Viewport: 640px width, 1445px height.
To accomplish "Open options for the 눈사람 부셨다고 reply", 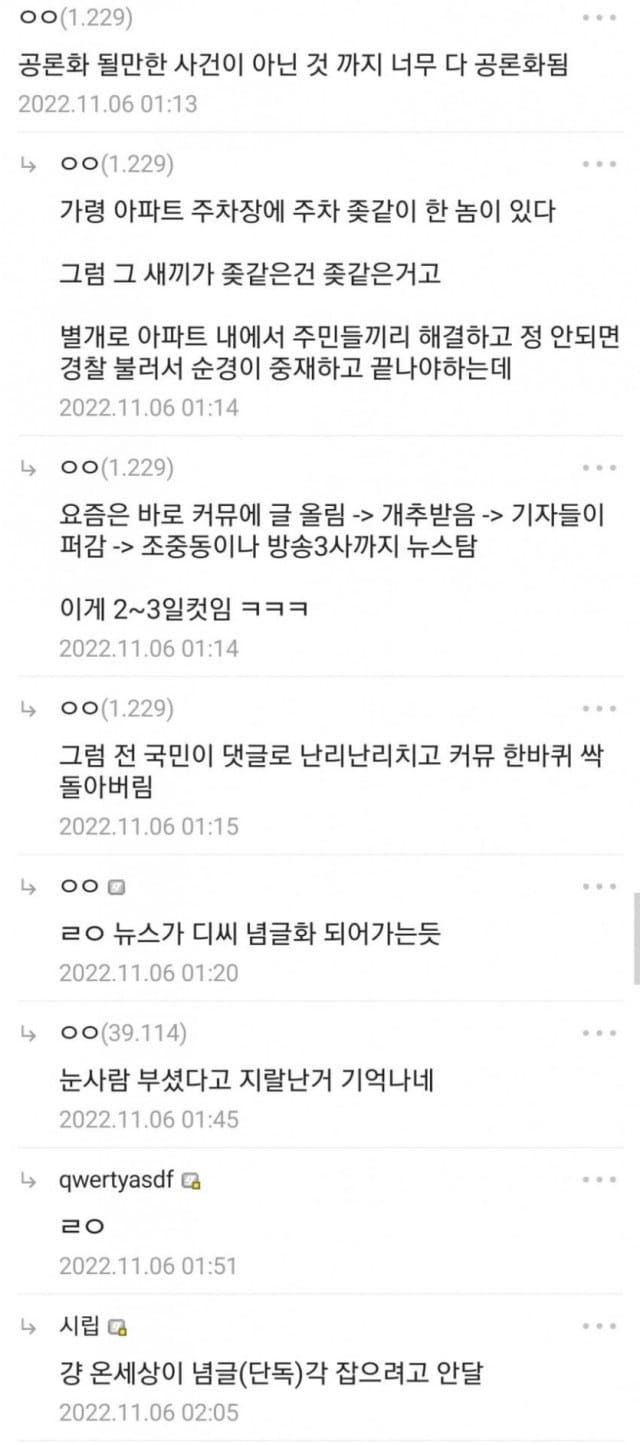I will pos(599,1032).
